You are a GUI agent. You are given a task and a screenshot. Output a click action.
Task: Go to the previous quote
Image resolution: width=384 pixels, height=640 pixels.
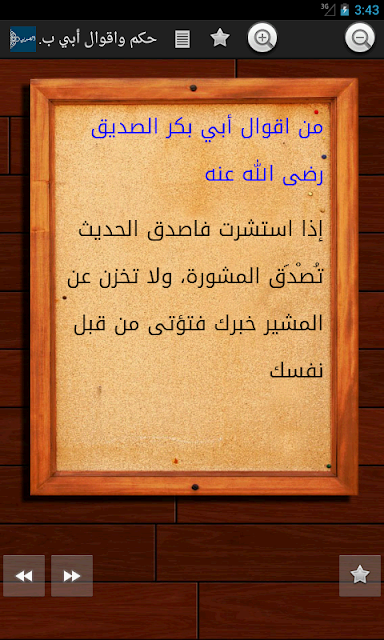pos(24,576)
